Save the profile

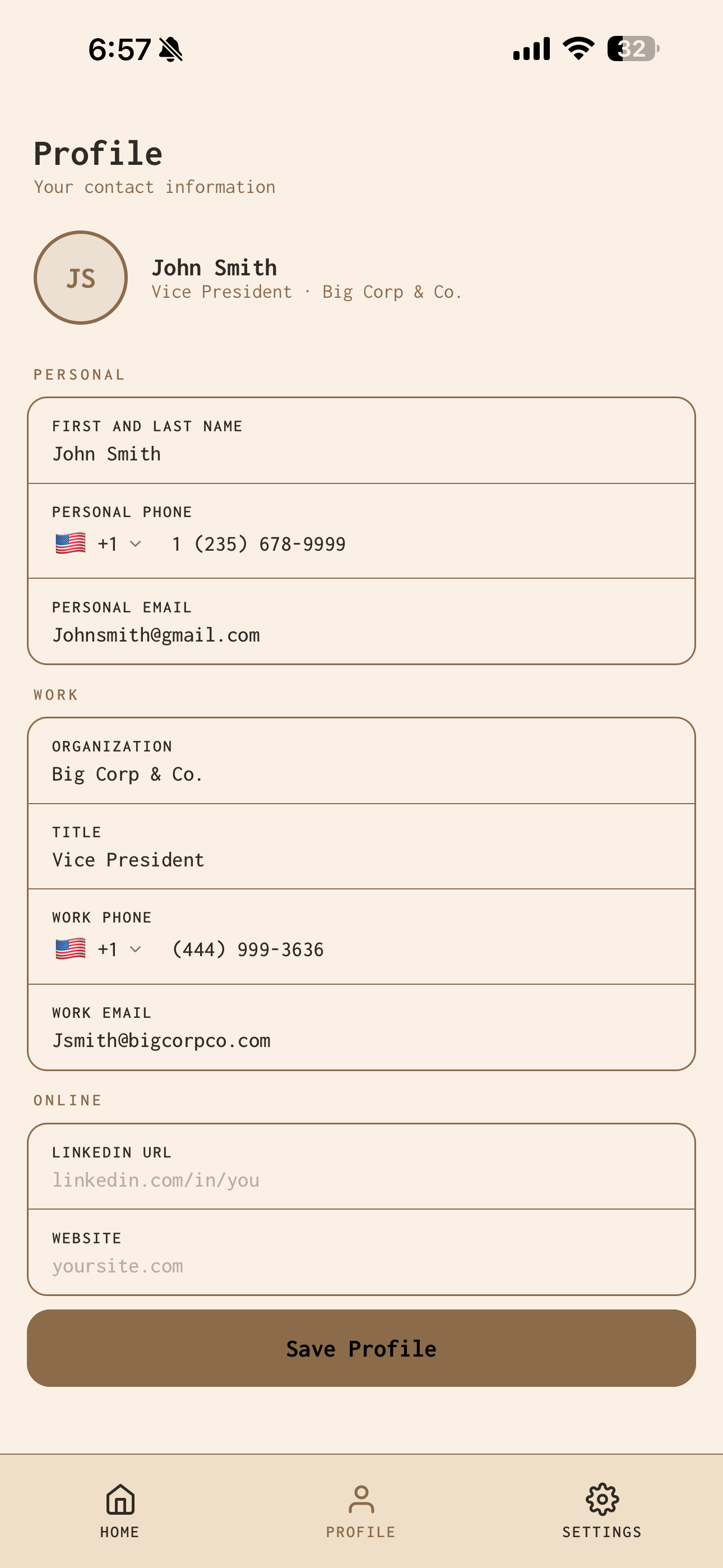[361, 1348]
